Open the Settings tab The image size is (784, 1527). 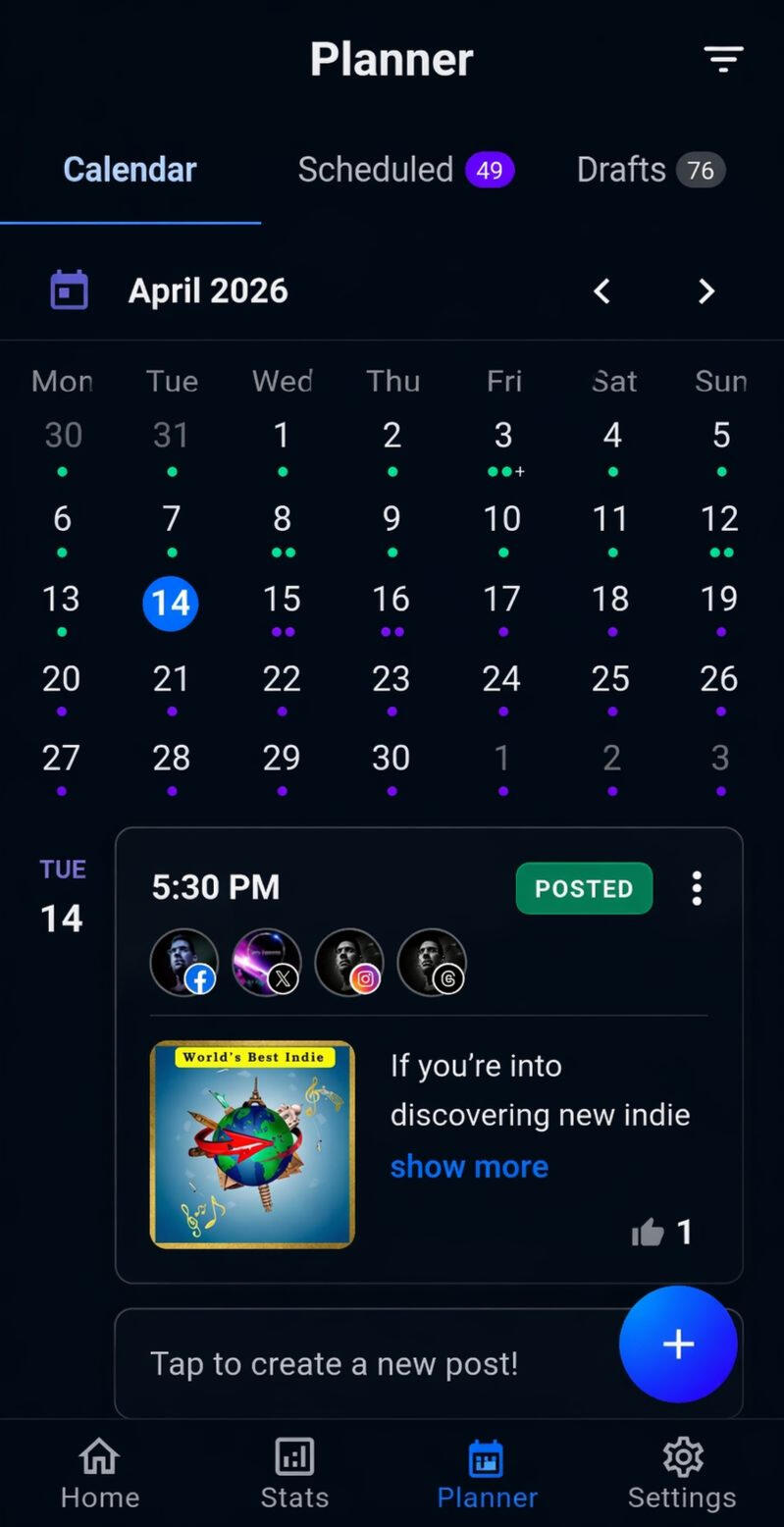click(682, 1474)
